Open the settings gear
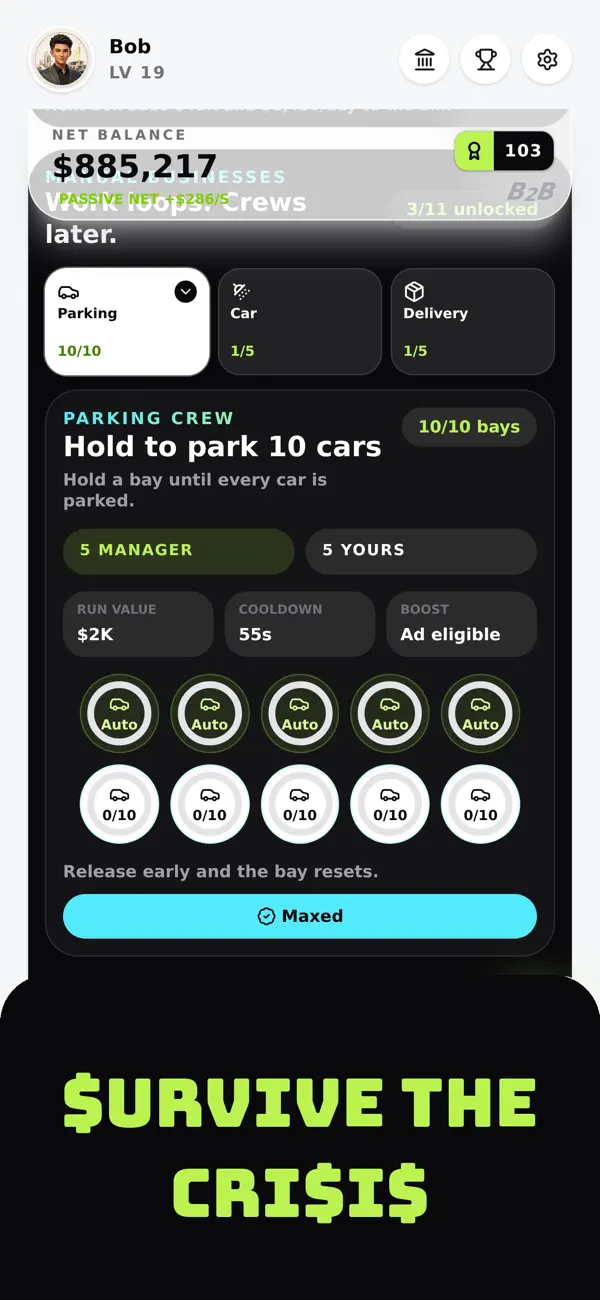Image resolution: width=600 pixels, height=1300 pixels. [x=547, y=60]
